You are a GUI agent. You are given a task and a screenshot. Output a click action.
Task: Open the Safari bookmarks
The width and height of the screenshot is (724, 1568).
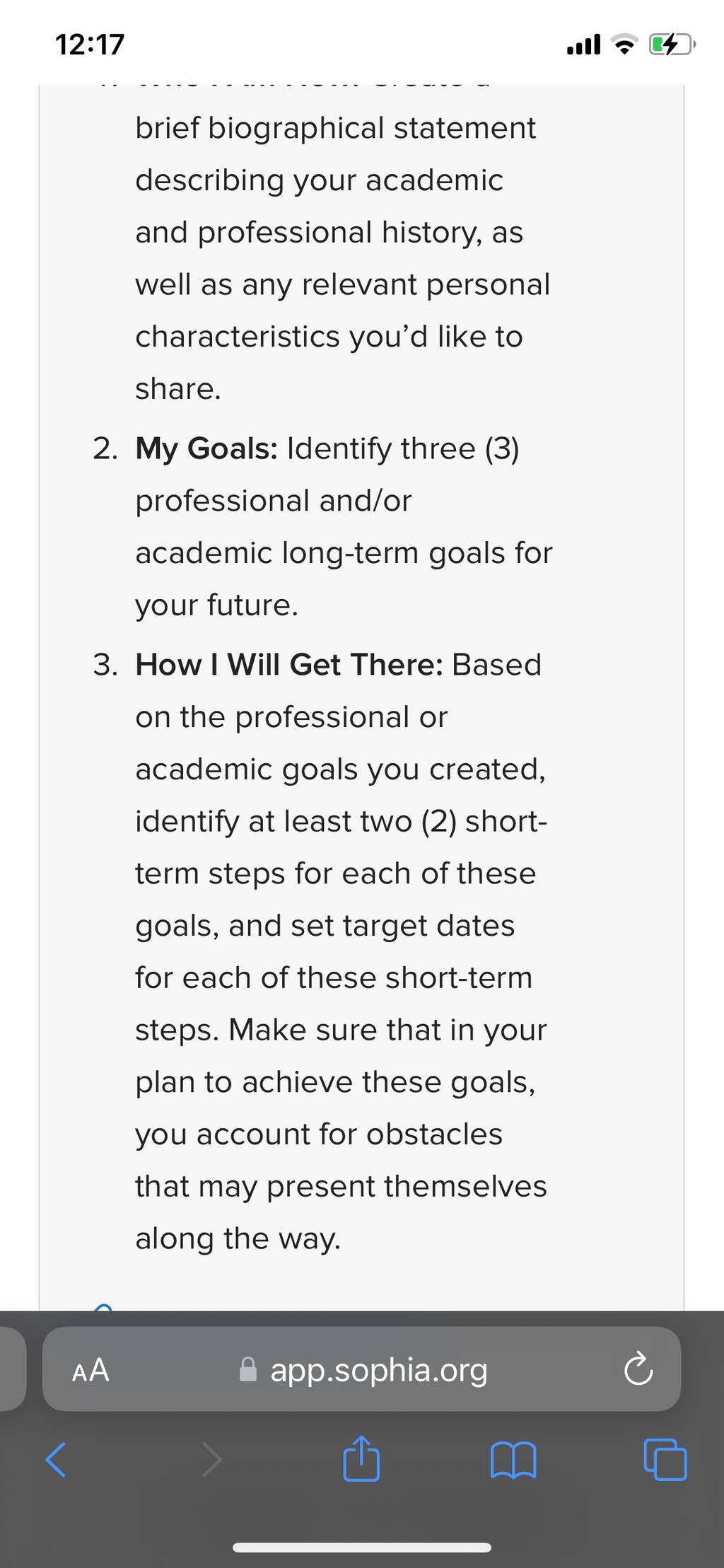pos(513,1460)
